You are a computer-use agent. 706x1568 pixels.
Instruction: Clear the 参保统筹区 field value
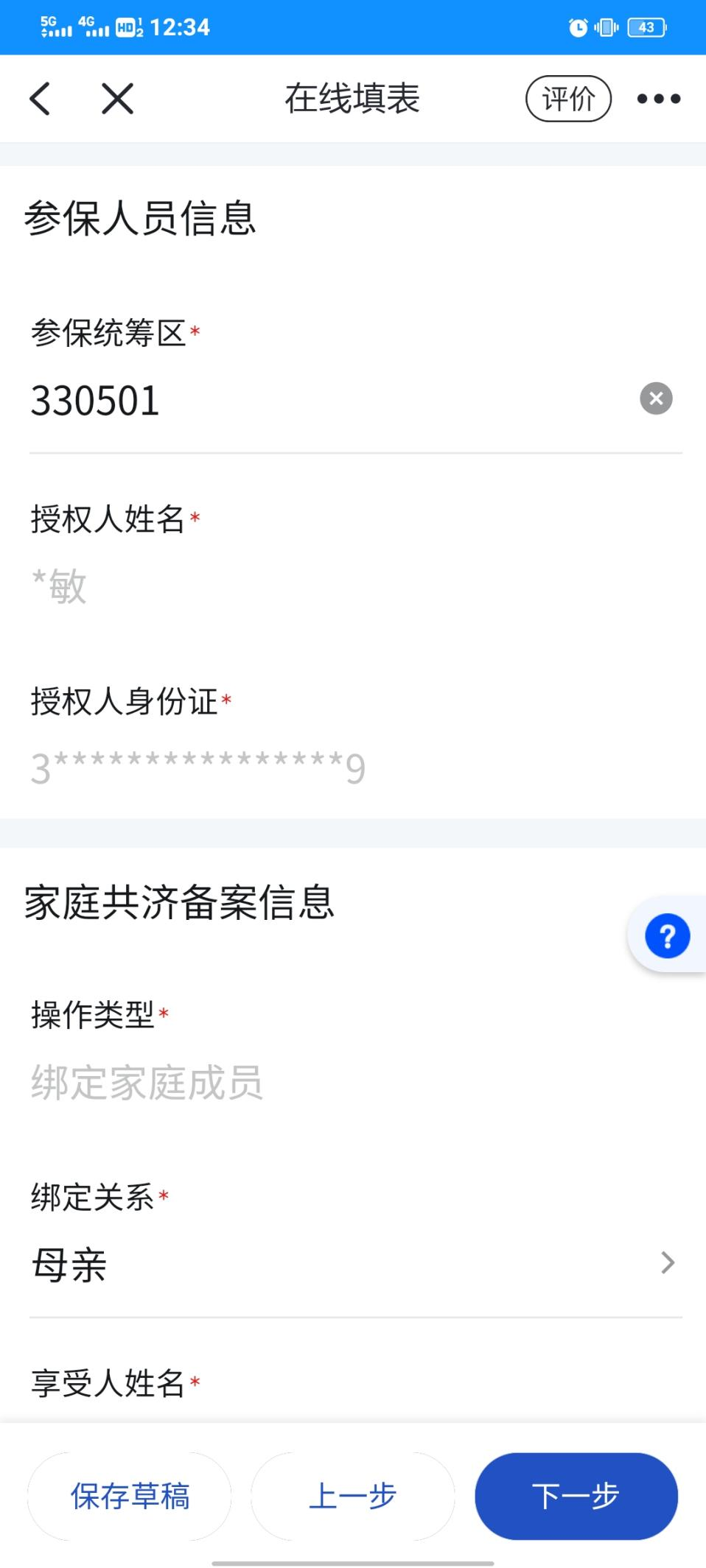tap(656, 399)
